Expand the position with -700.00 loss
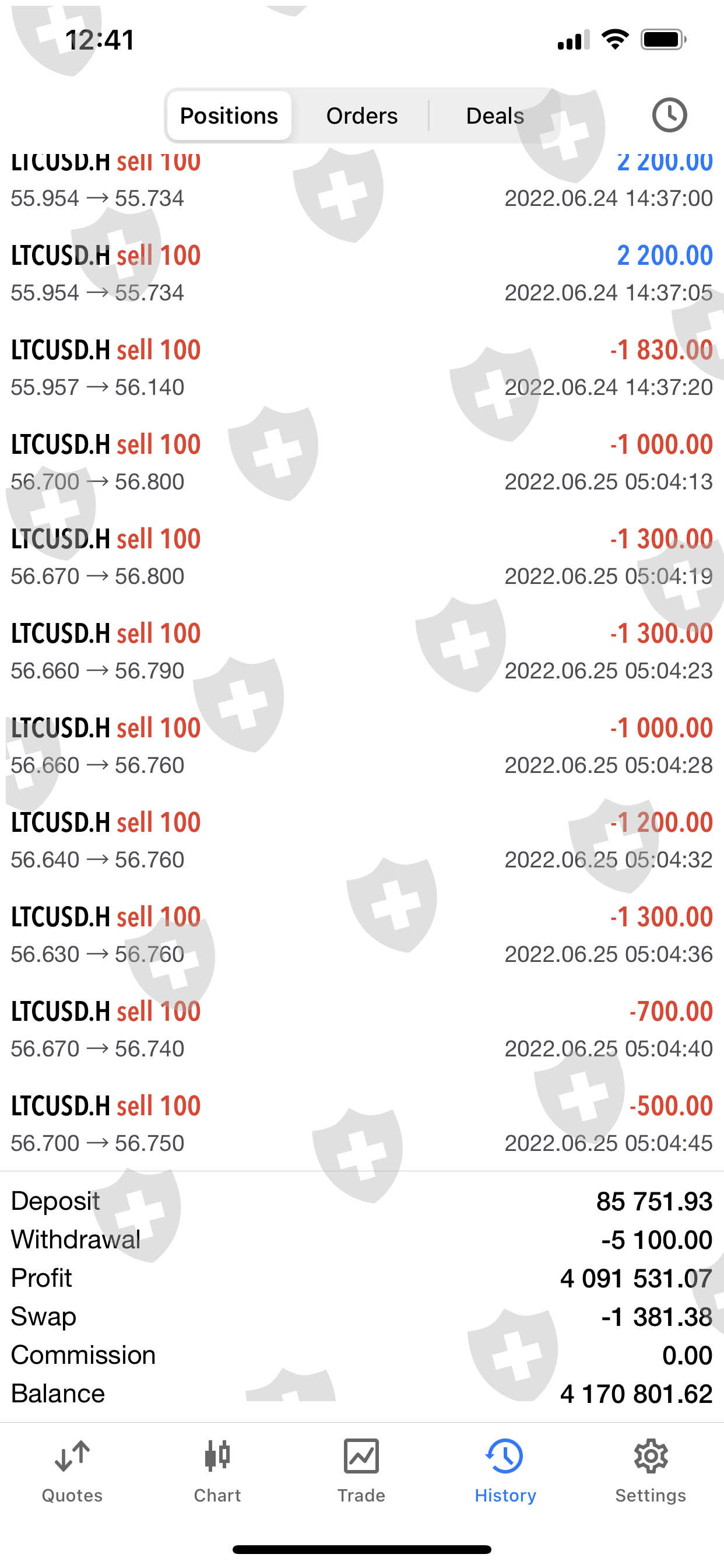 [x=361, y=1028]
